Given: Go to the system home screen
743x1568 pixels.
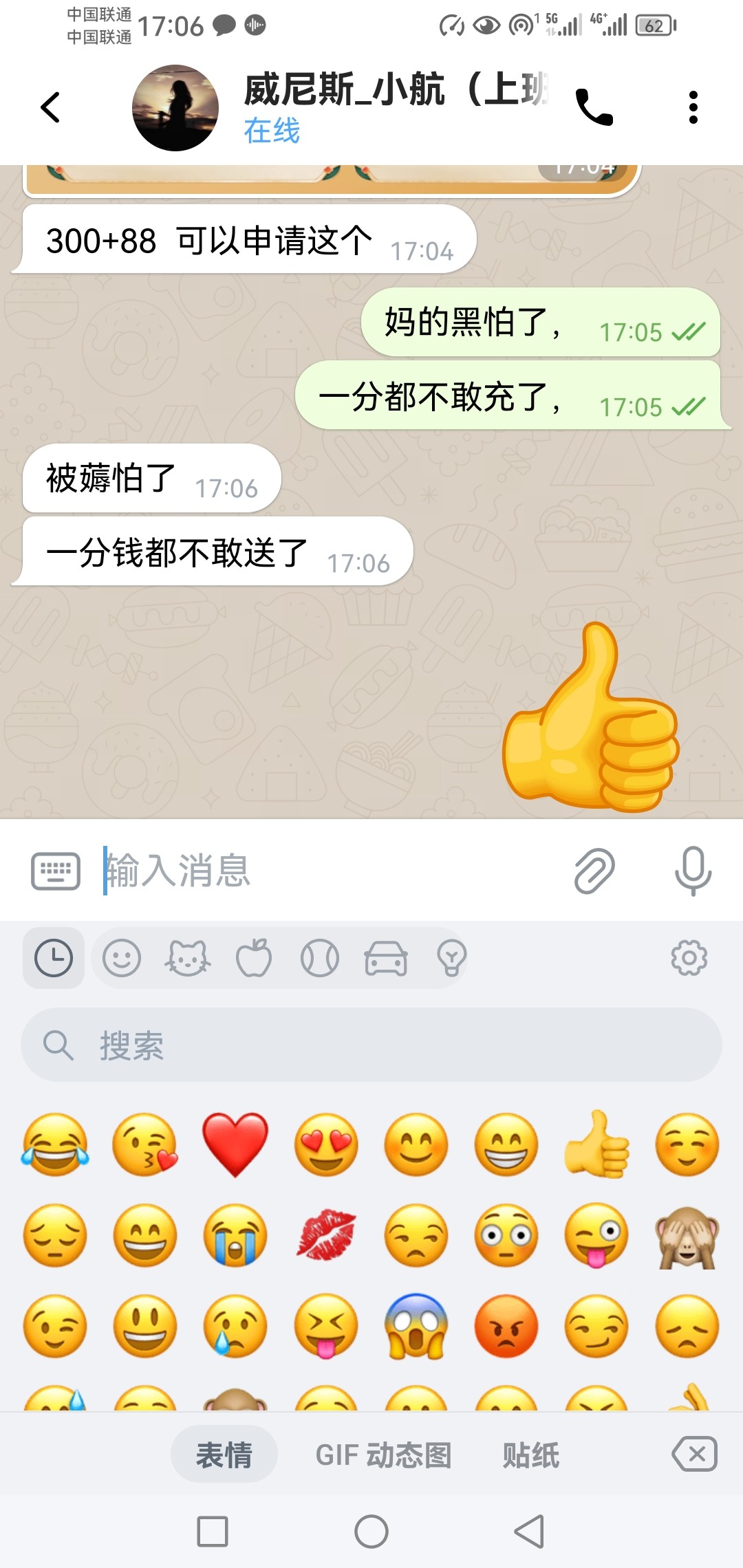Looking at the screenshot, I should tap(371, 1532).
